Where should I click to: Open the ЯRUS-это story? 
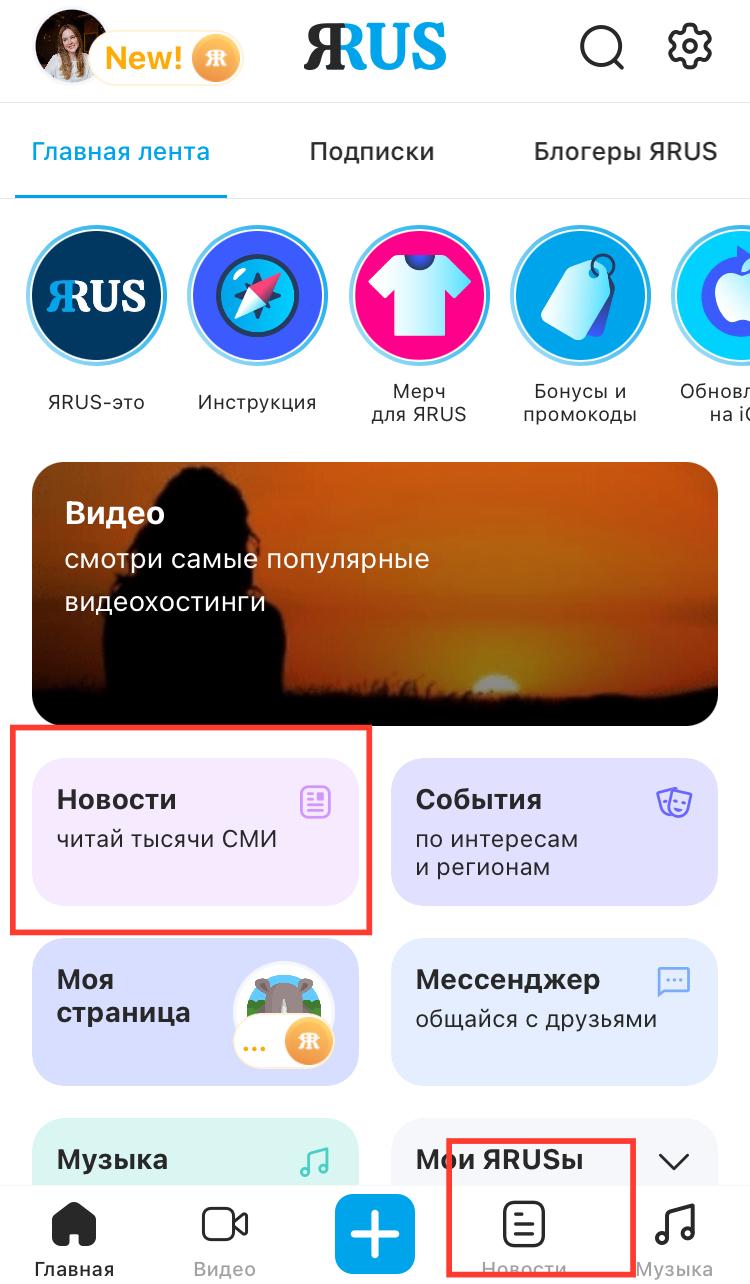[96, 296]
